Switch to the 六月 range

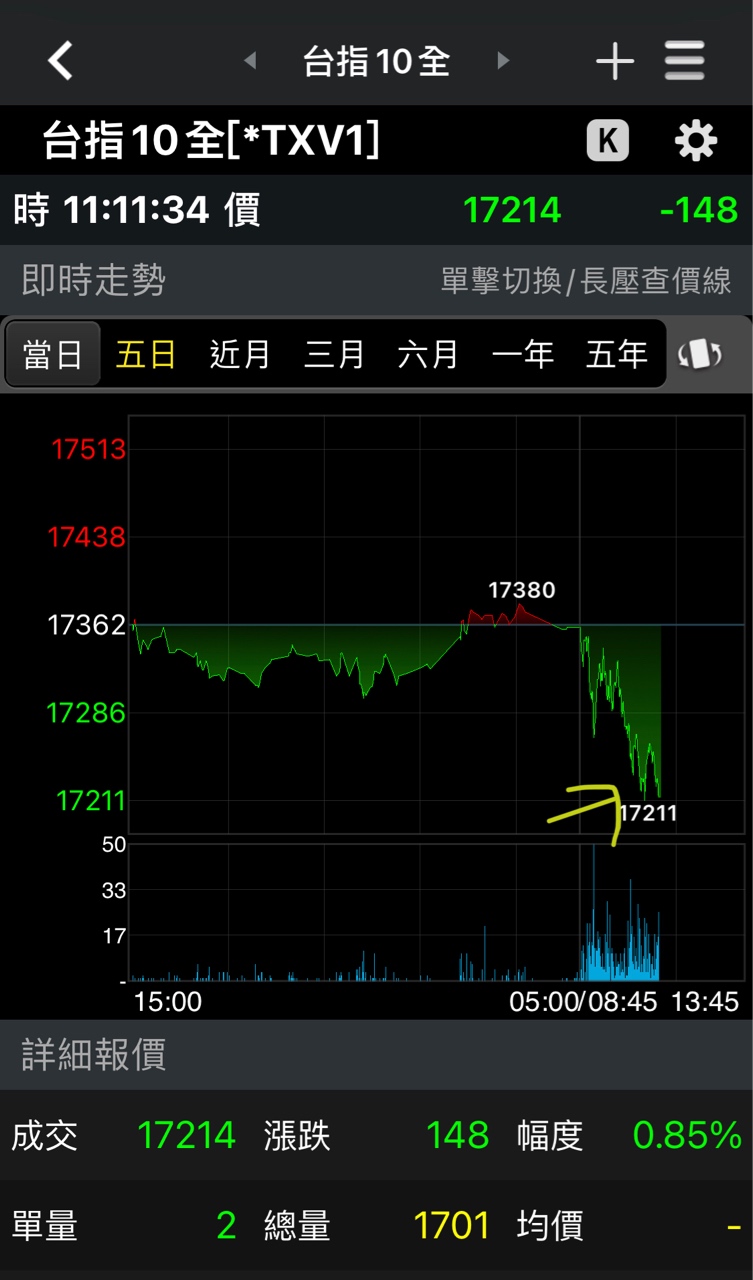coord(428,354)
